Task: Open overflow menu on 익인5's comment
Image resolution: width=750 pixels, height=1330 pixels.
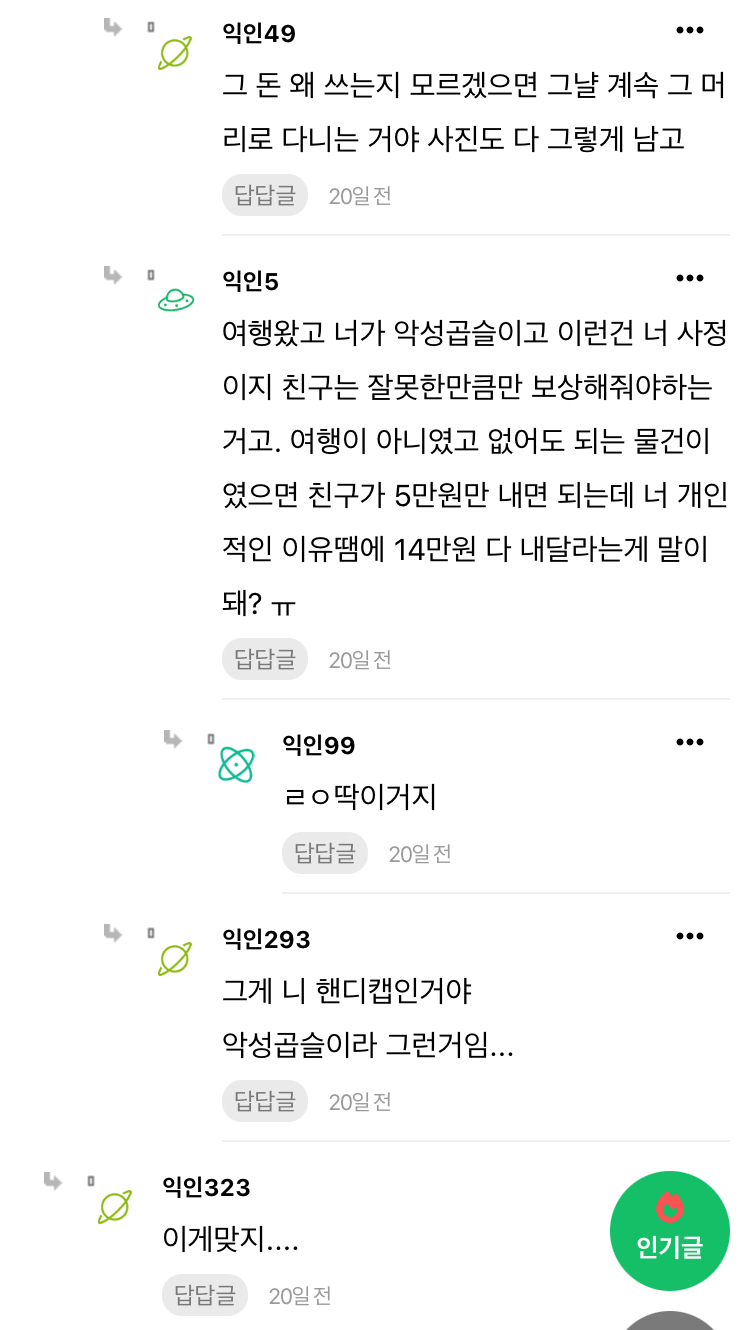Action: tap(690, 278)
